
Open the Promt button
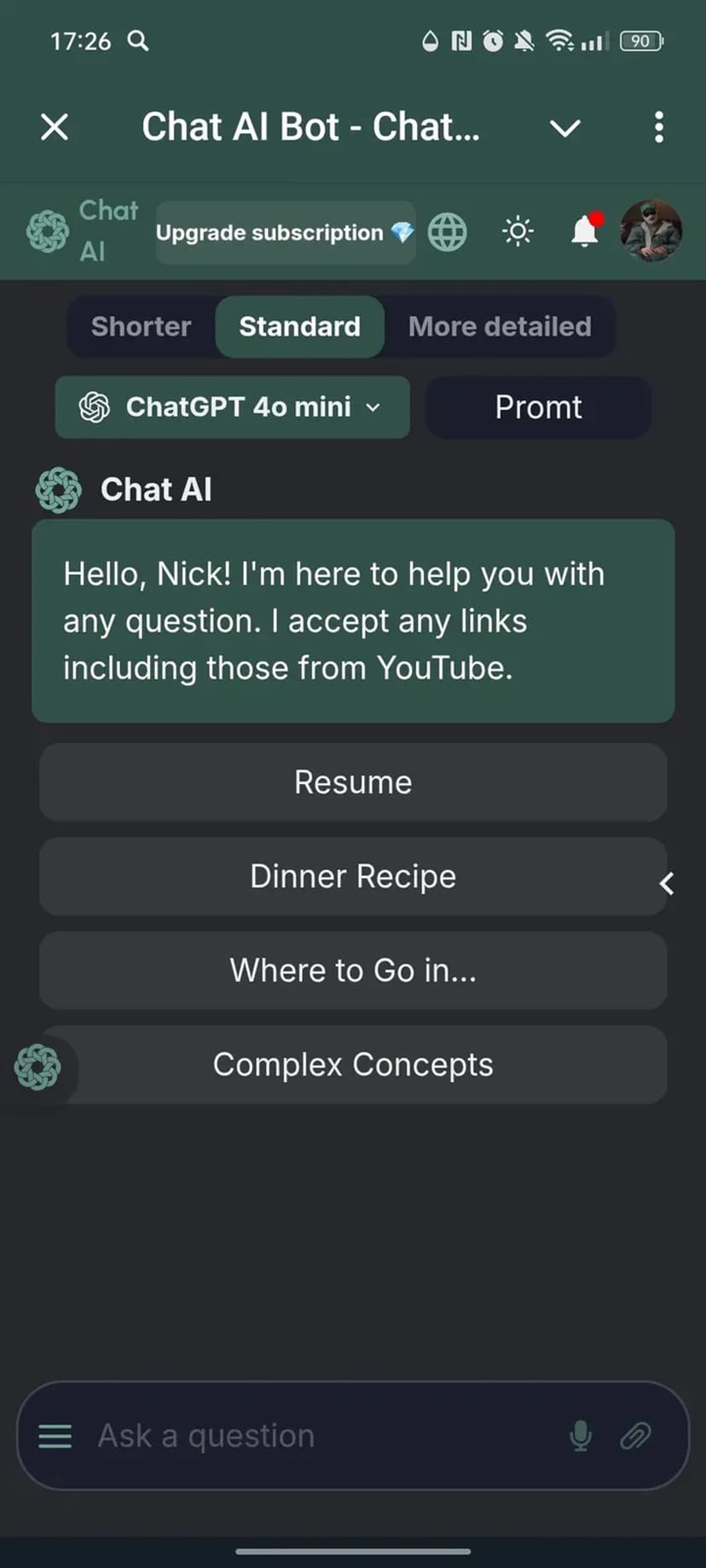pos(538,407)
